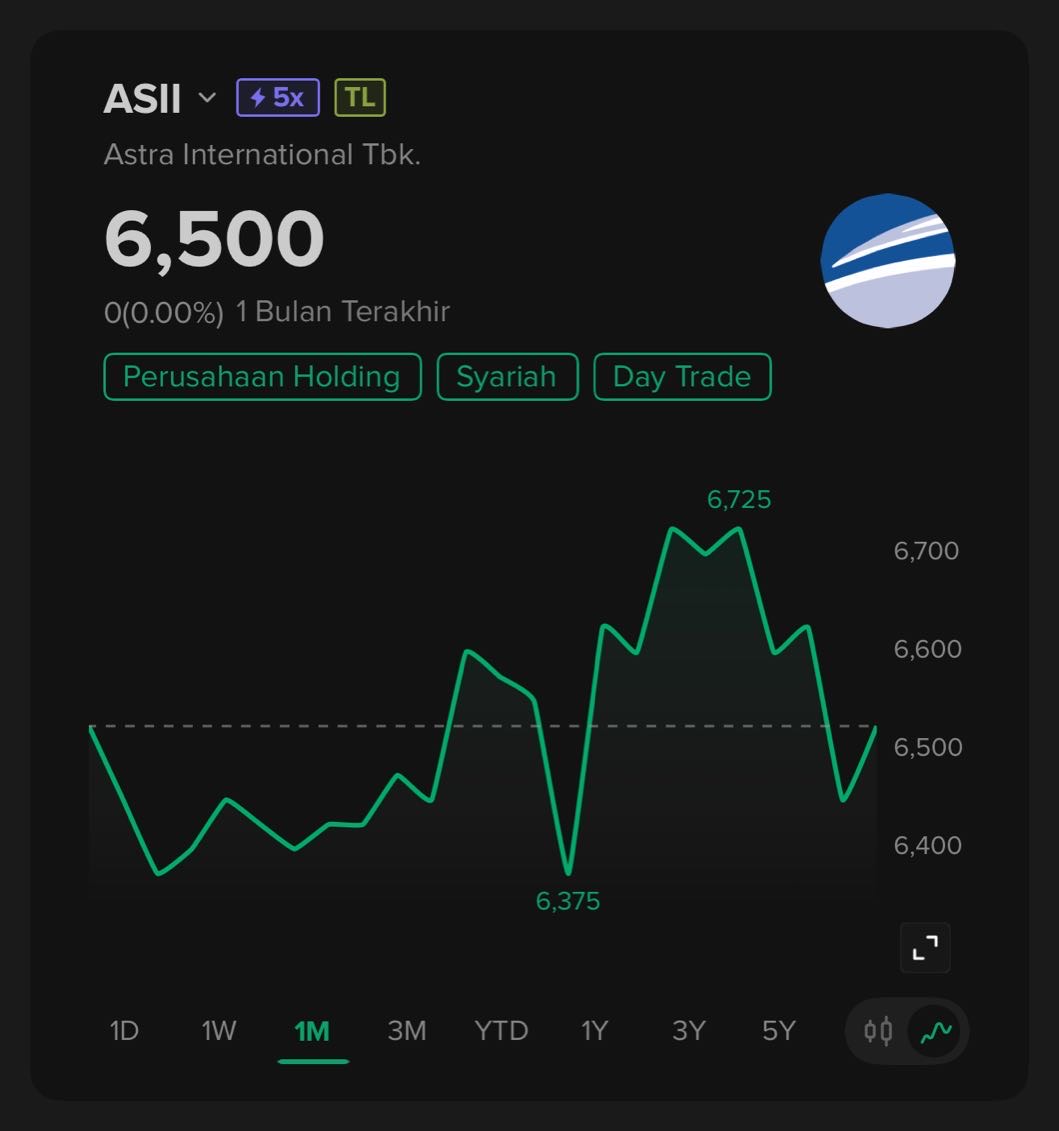This screenshot has height=1131, width=1059.
Task: Tap the Day Trade chip
Action: click(682, 377)
